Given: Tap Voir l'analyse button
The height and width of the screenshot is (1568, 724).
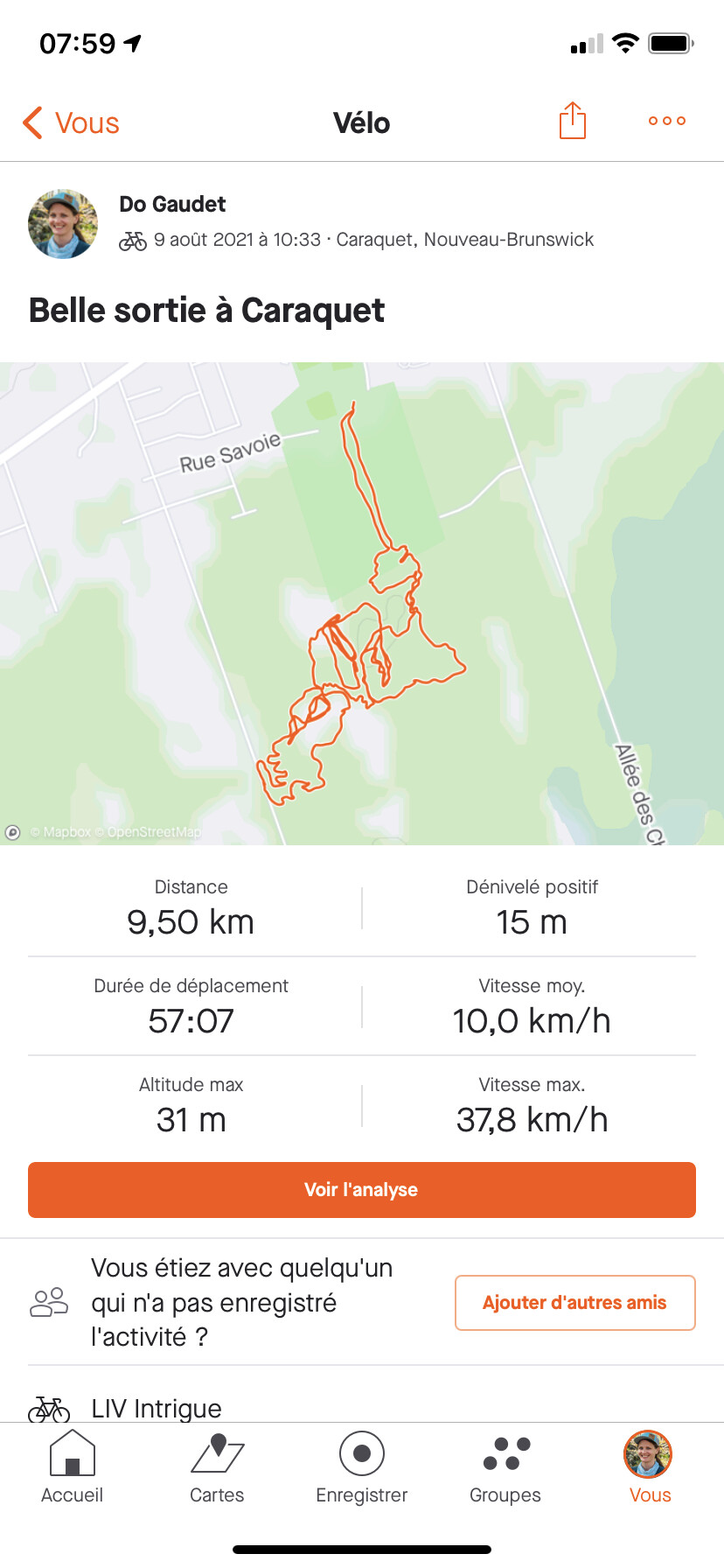Looking at the screenshot, I should pos(362,1190).
